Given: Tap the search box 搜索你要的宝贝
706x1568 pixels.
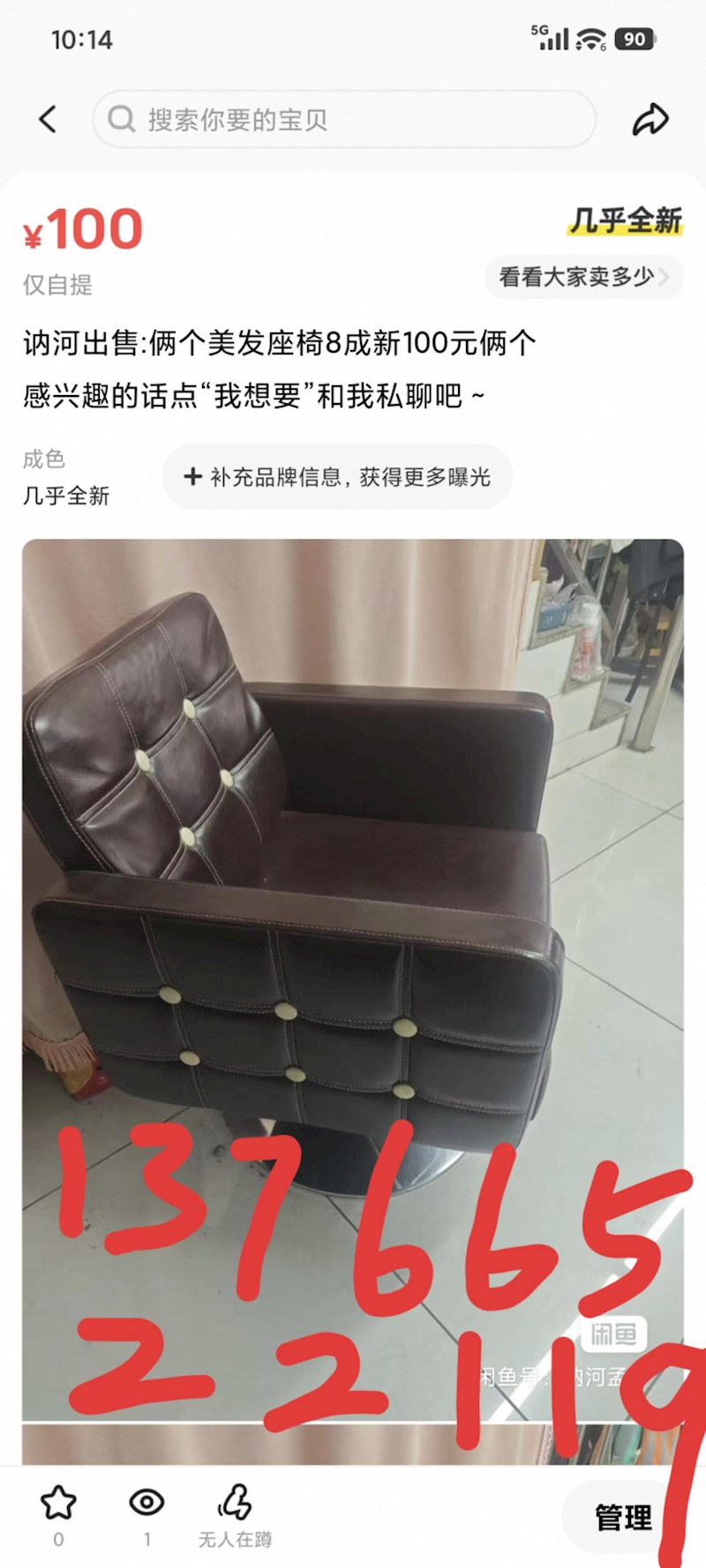Looking at the screenshot, I should click(x=344, y=119).
